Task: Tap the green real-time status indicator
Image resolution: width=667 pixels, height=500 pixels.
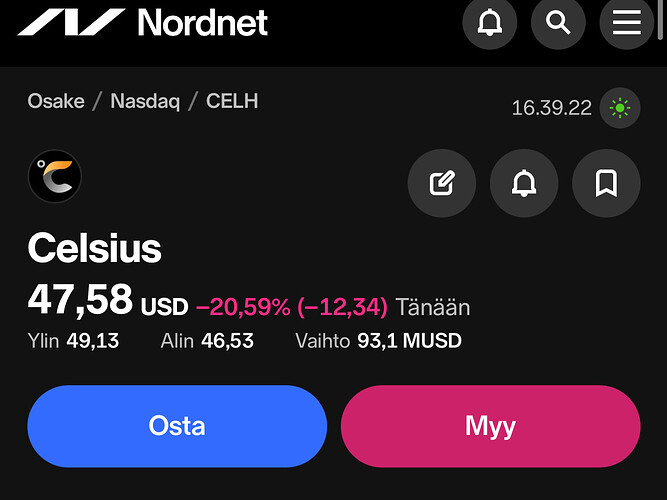Action: point(620,108)
